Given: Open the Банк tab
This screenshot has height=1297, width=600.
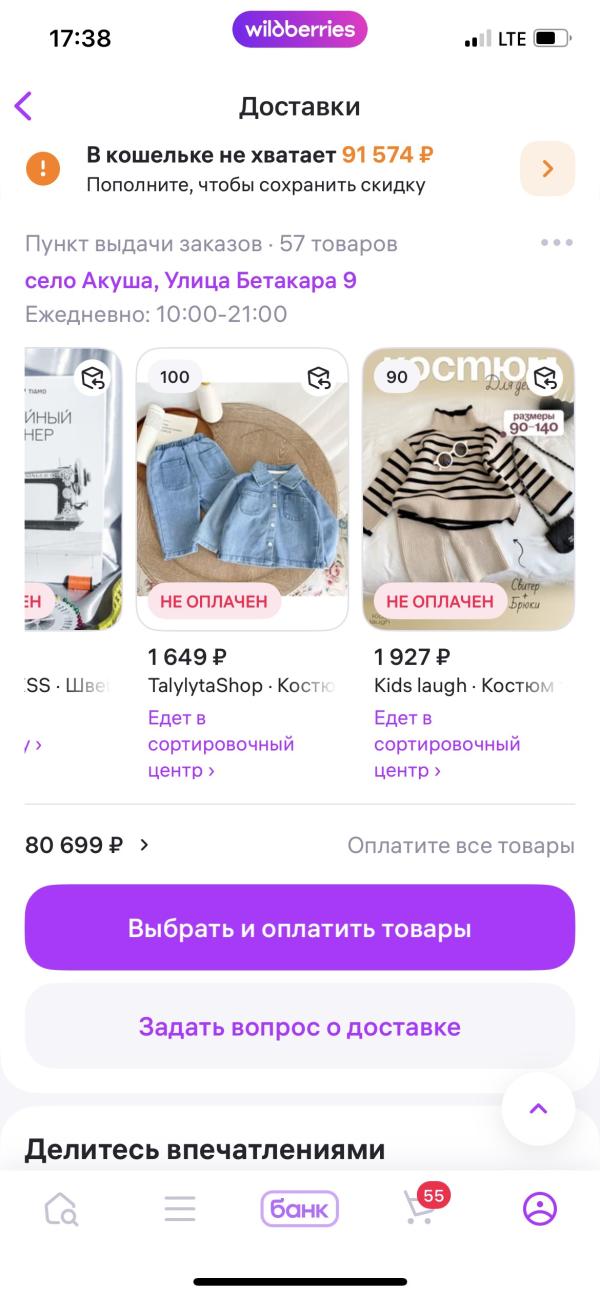Looking at the screenshot, I should tap(299, 1210).
